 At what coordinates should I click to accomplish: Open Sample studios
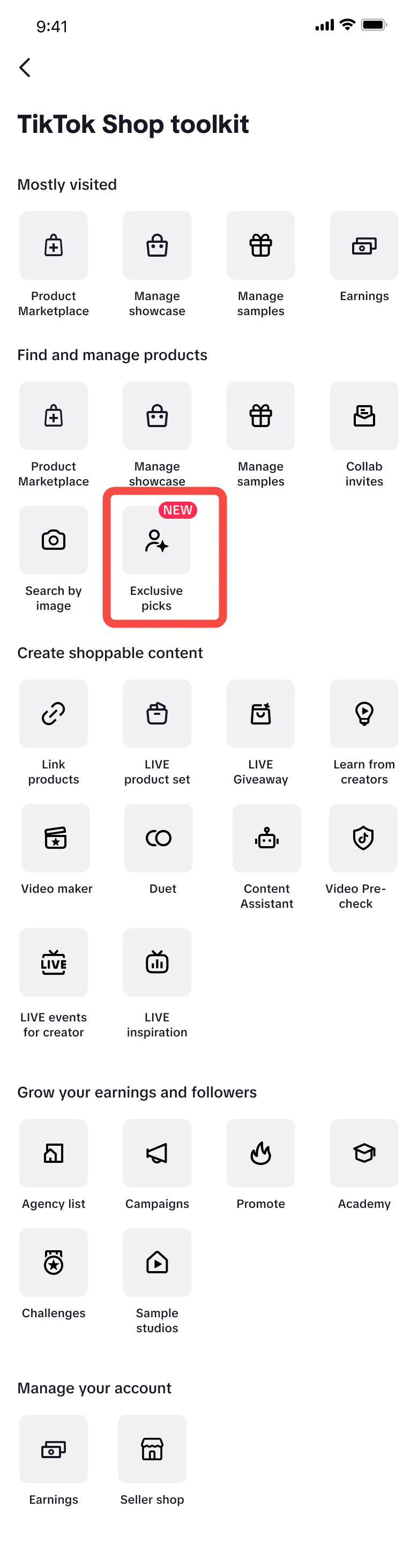tap(157, 1263)
